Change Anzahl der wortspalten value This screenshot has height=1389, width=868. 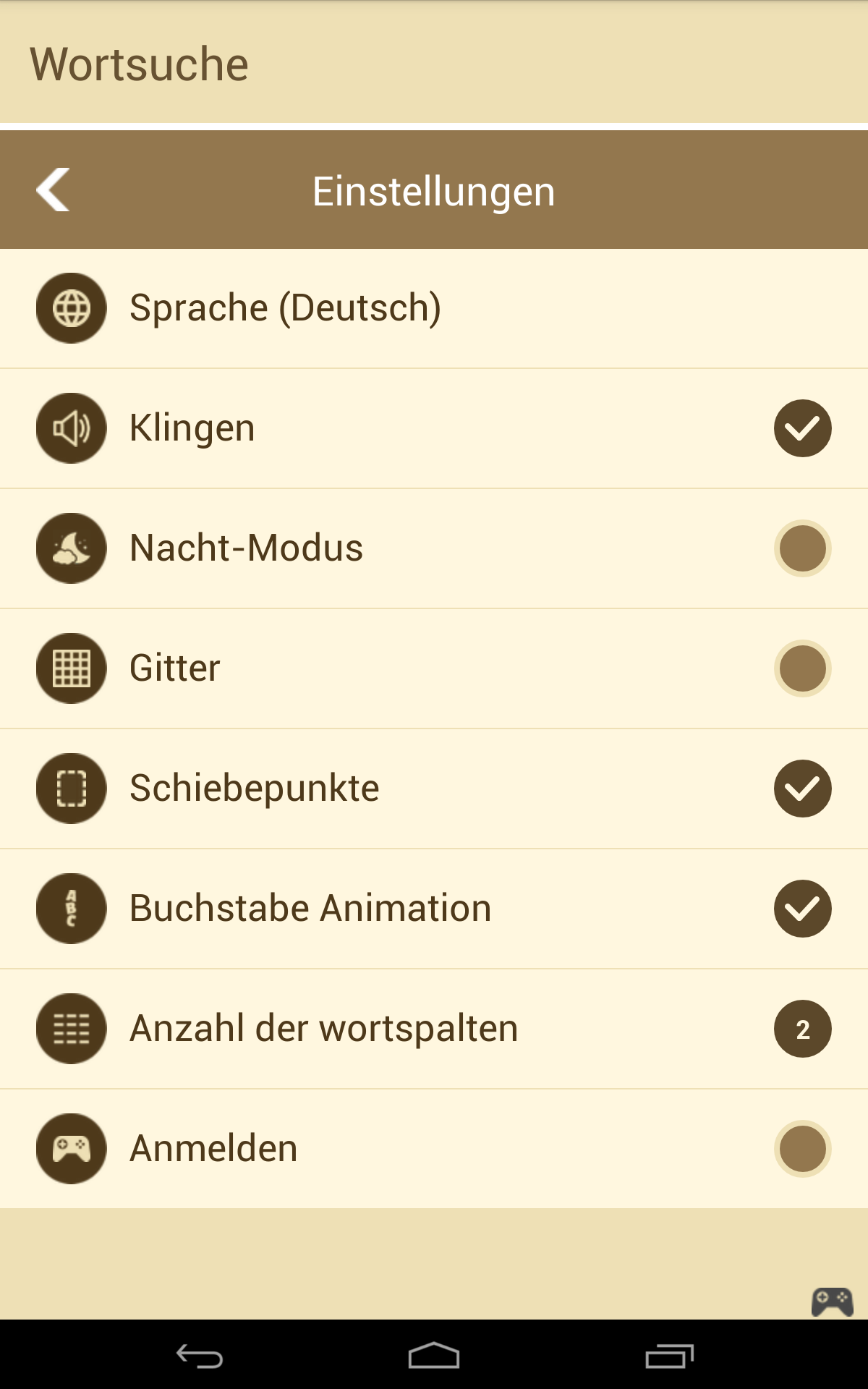pos(802,1029)
